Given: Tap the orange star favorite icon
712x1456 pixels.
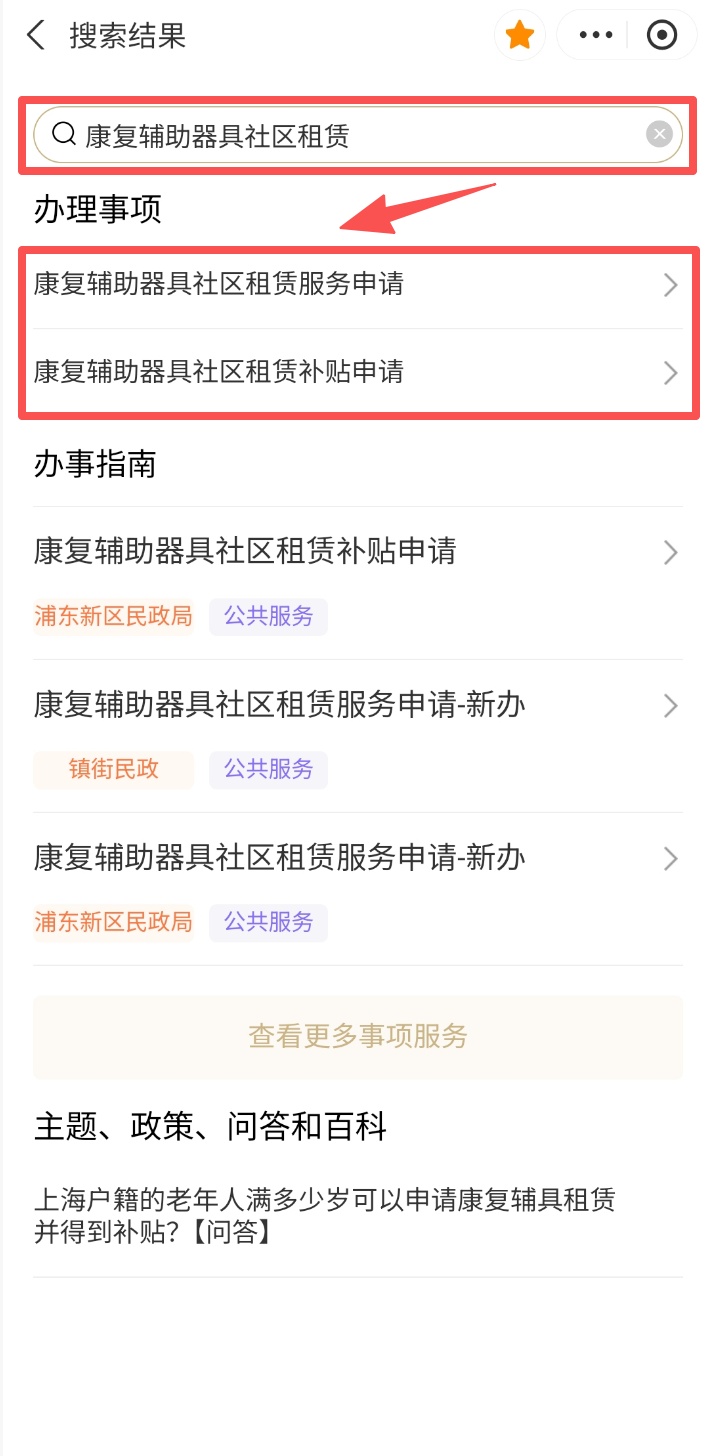Looking at the screenshot, I should [x=519, y=36].
